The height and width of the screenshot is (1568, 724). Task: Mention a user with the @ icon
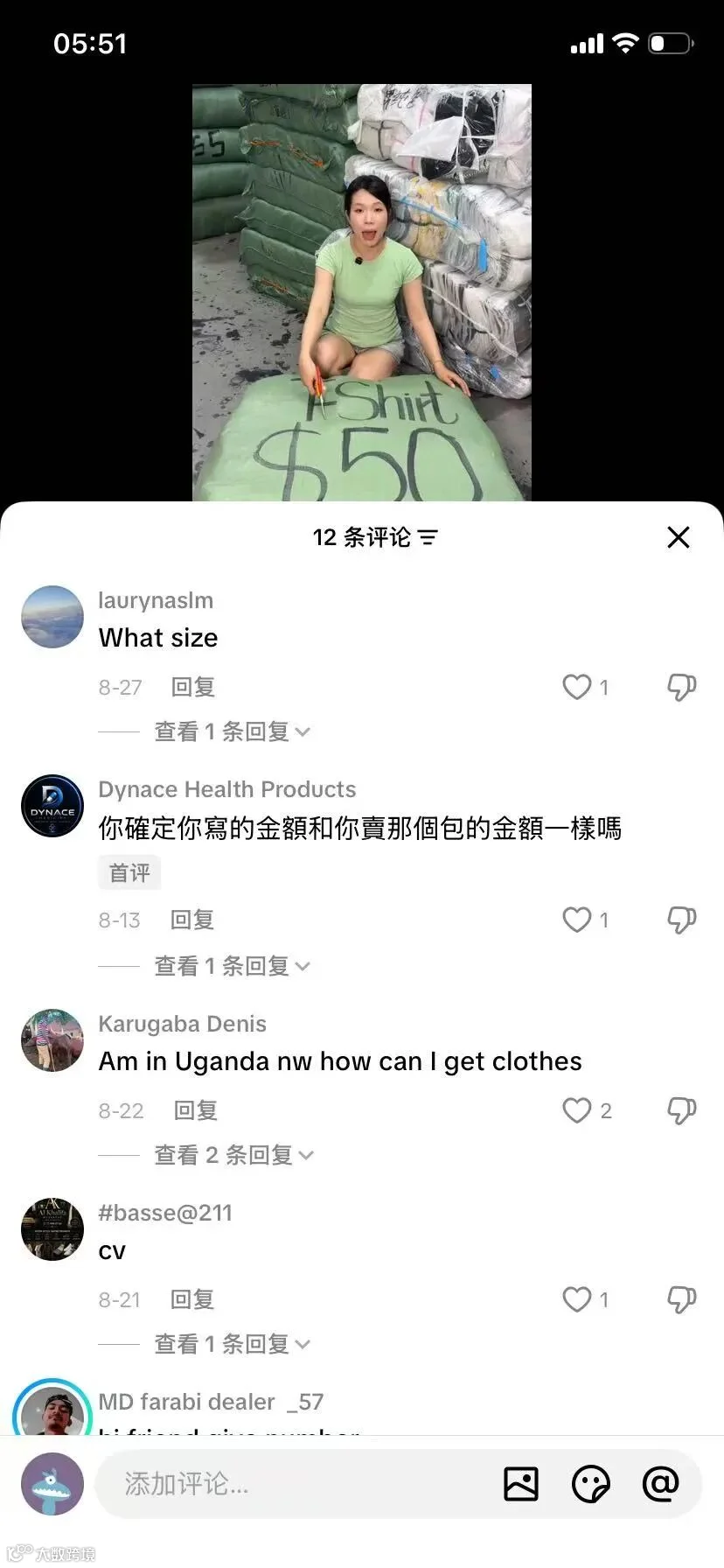click(660, 1483)
